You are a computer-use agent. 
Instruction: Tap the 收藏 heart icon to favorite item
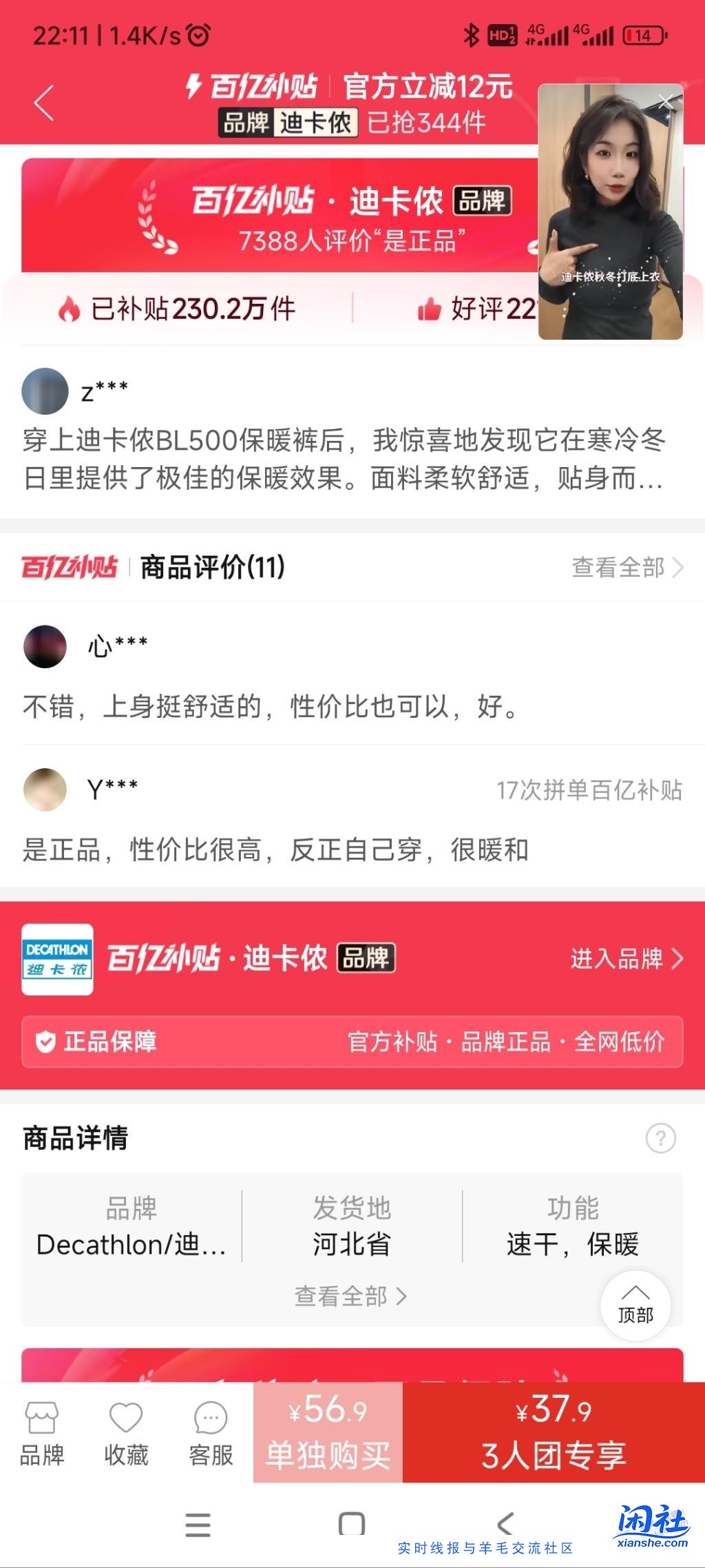[126, 1425]
